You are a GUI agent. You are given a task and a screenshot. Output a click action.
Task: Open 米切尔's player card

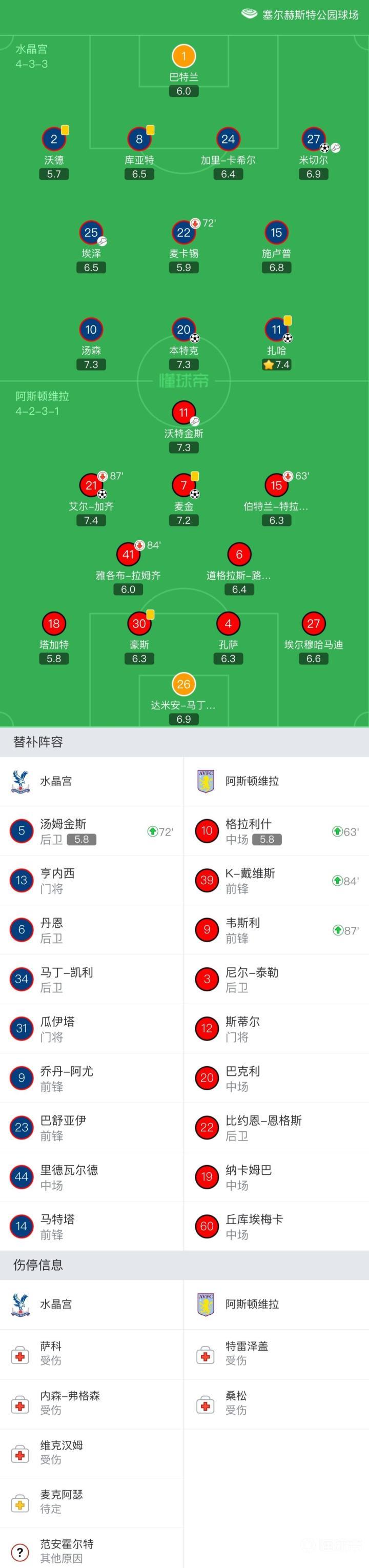(314, 153)
